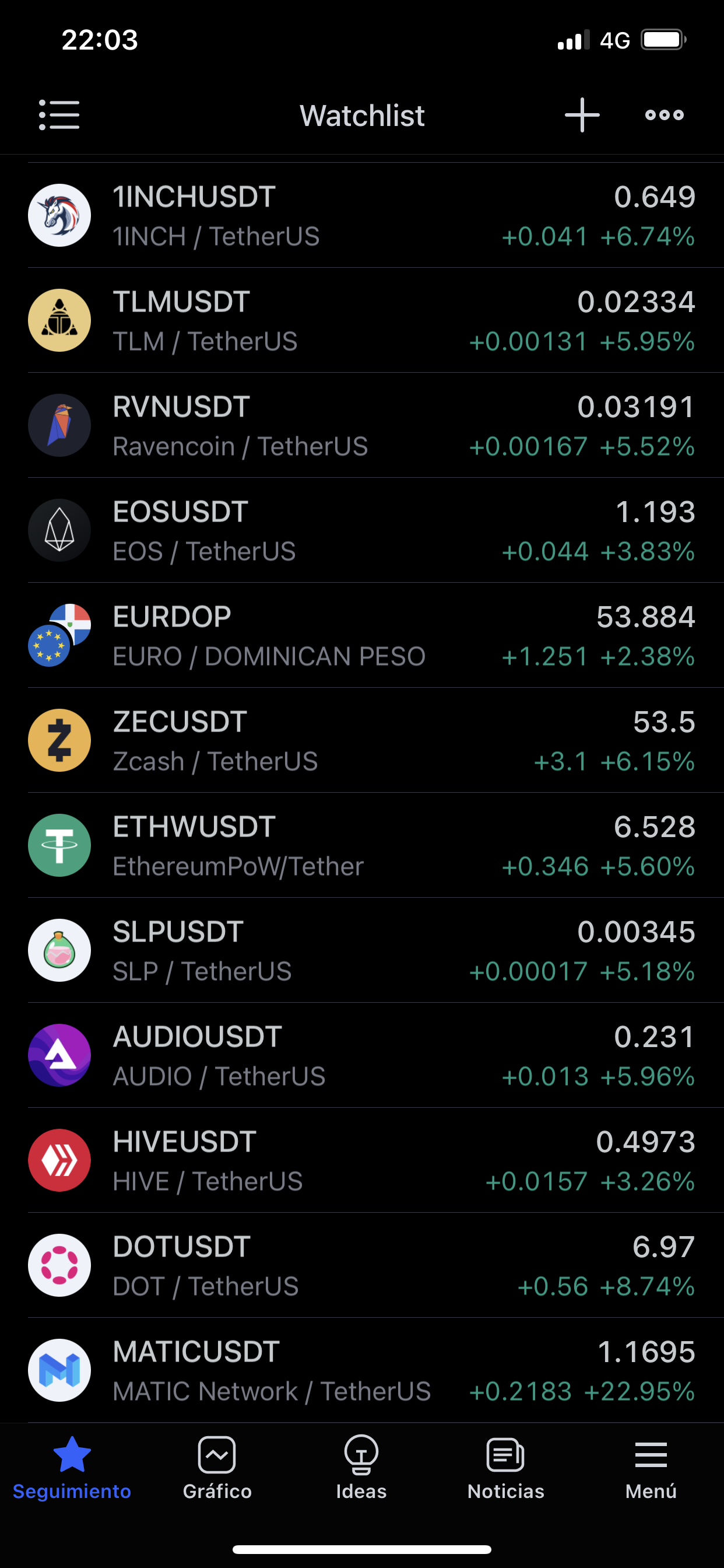Open the AUDIOUSDT row

click(x=362, y=1055)
